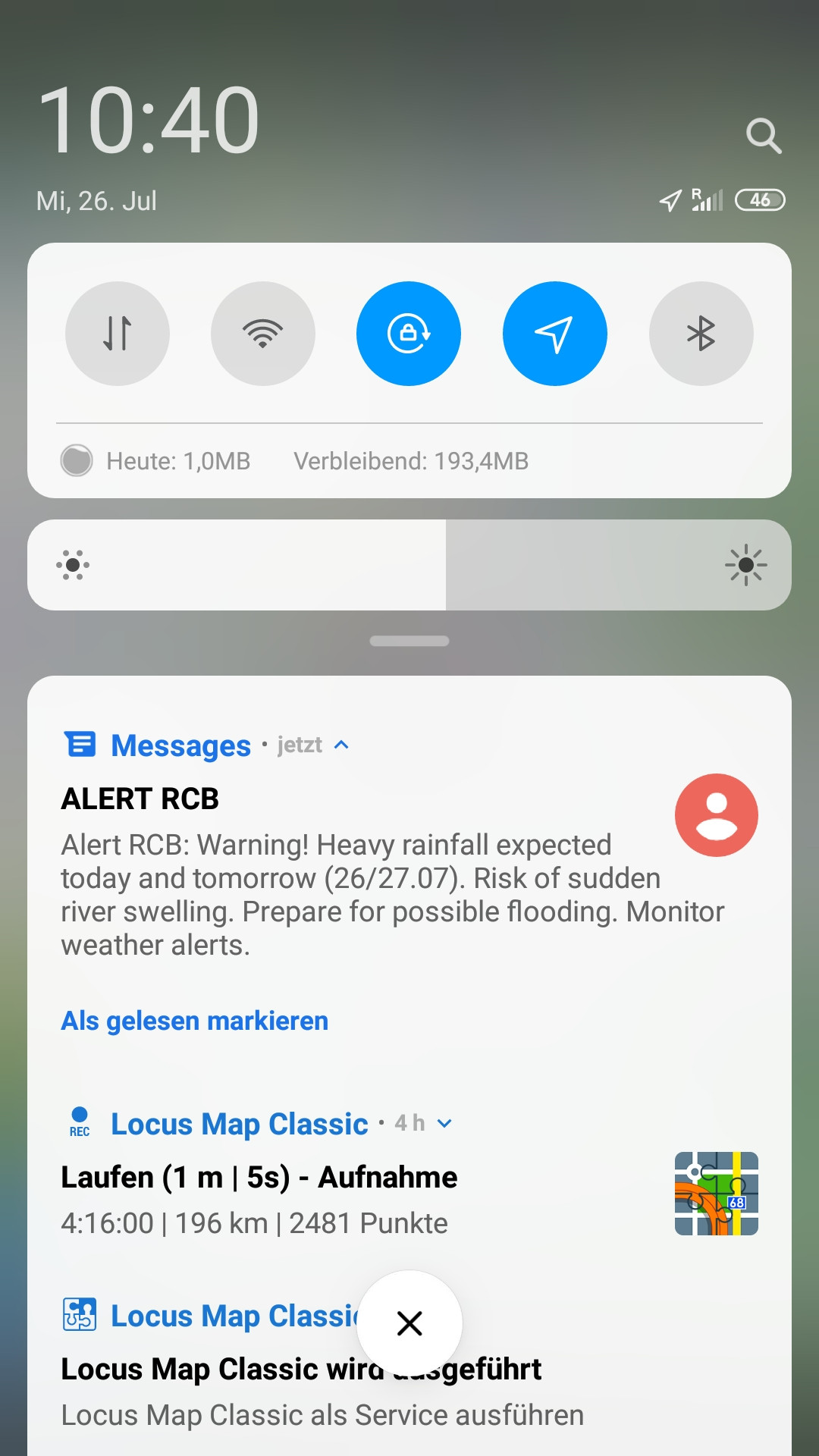The width and height of the screenshot is (819, 1456).
Task: Expand the Locus Map Classic recording notification
Action: coord(445,1123)
